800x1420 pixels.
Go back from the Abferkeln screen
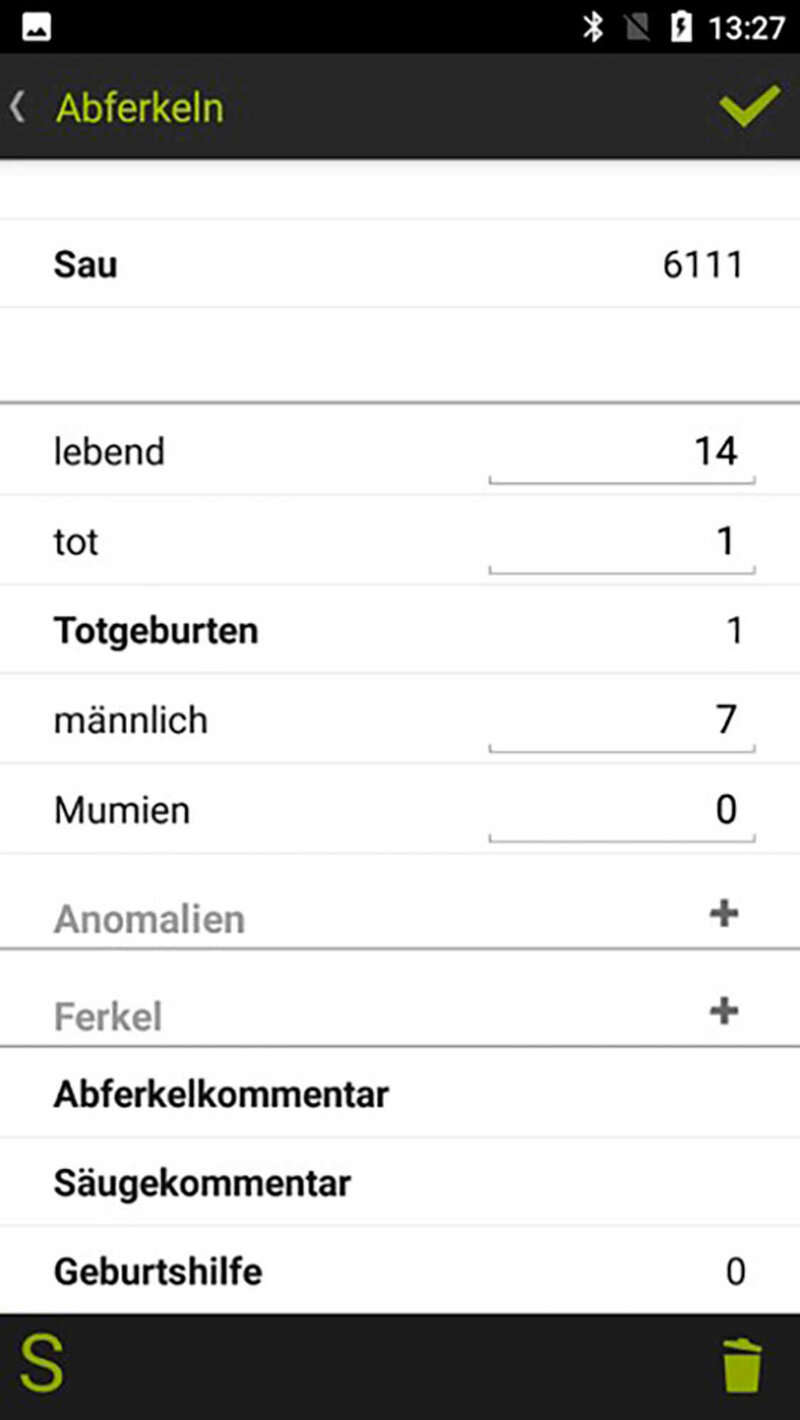[18, 107]
